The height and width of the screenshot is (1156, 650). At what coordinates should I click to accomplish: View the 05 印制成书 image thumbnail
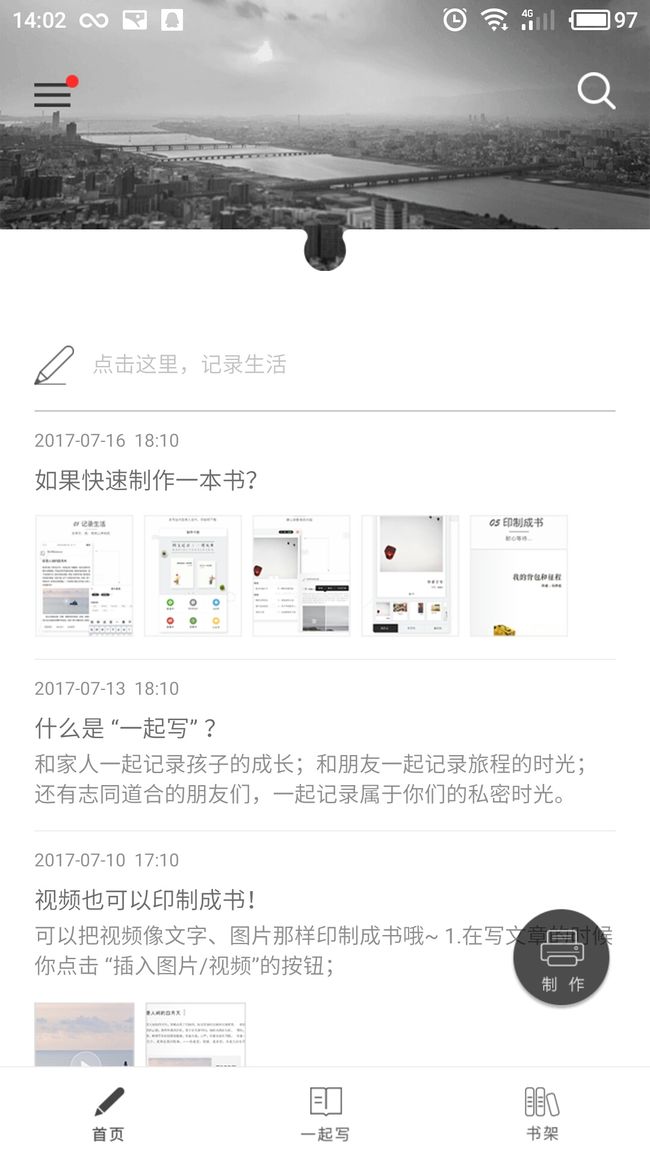(519, 575)
